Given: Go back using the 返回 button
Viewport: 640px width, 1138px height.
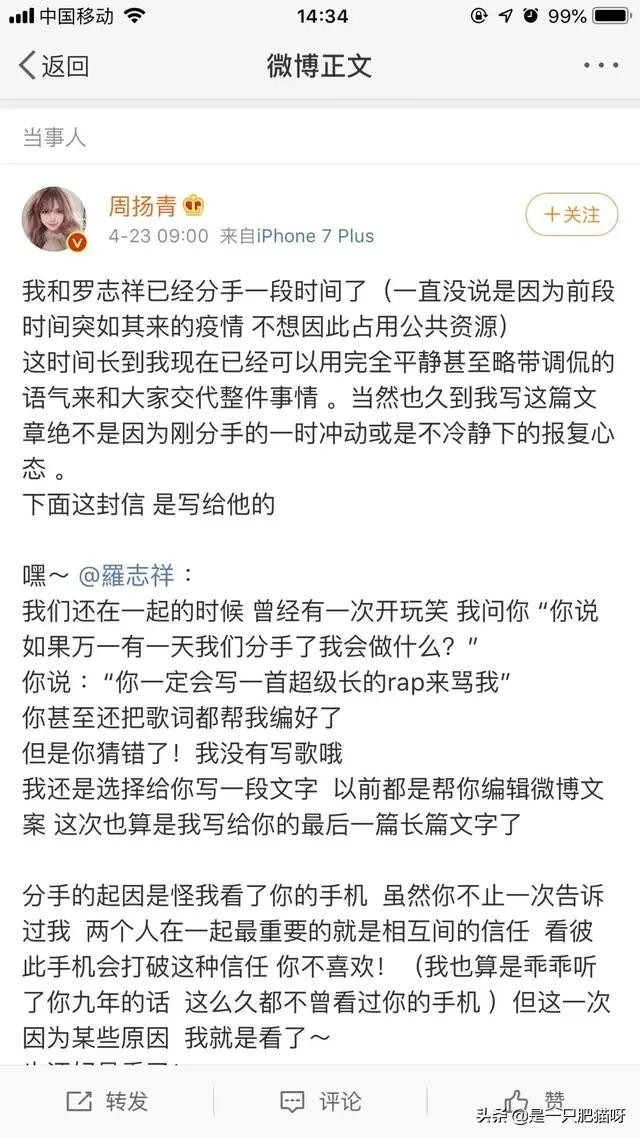Looking at the screenshot, I should point(55,67).
